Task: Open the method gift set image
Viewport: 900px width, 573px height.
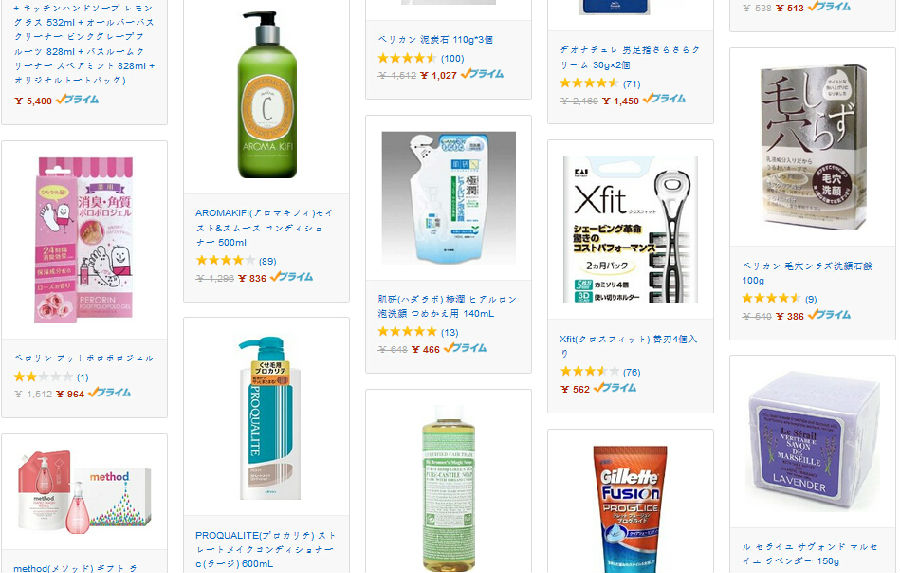Action: [84, 493]
